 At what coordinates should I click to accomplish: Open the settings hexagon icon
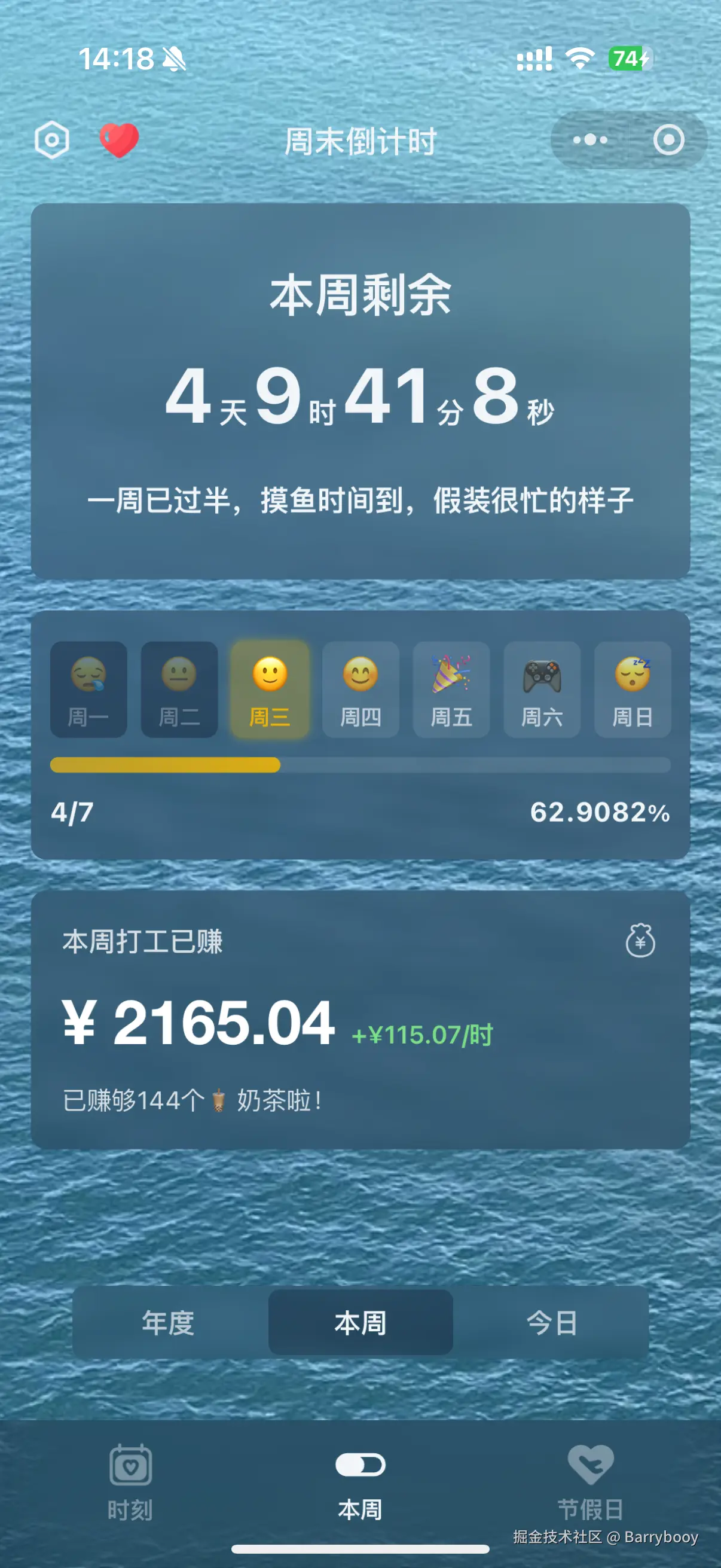pos(53,140)
